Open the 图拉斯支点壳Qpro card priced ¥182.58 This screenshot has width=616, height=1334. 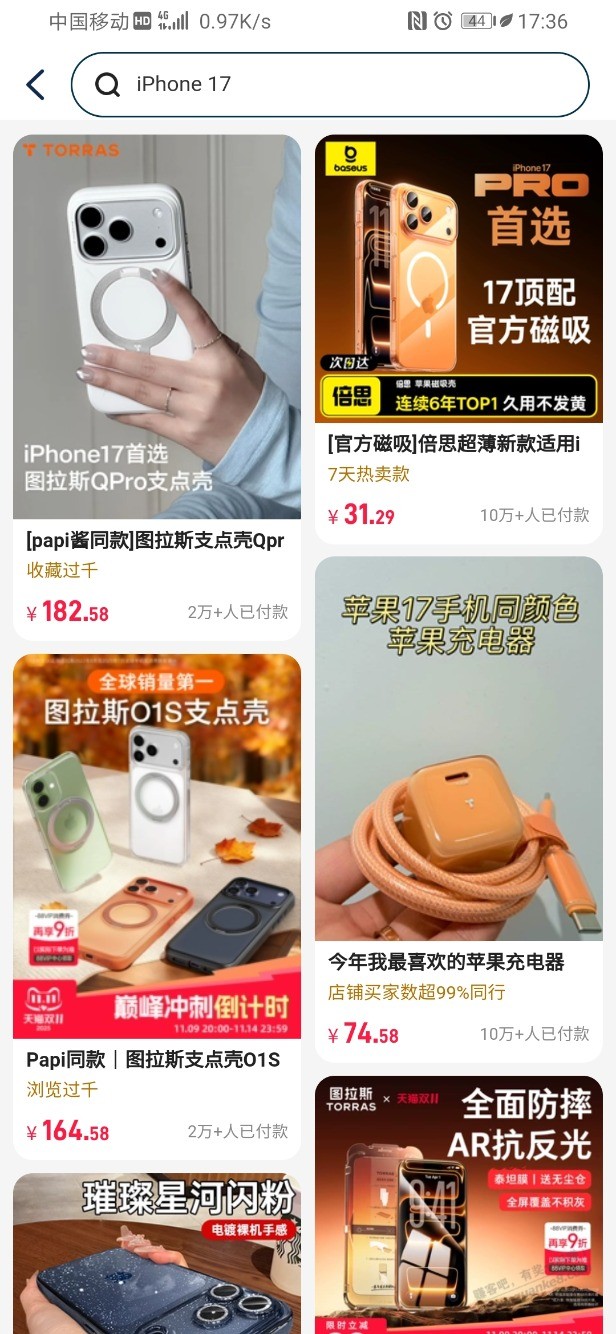tap(157, 380)
